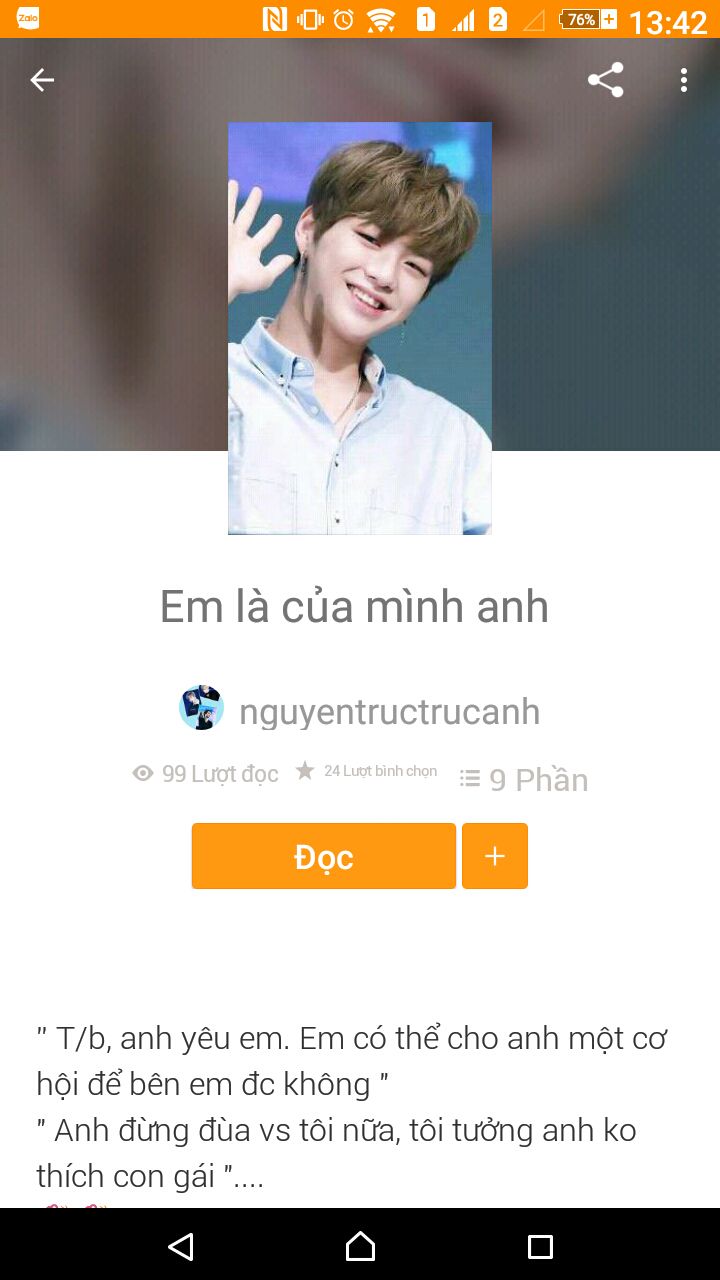Image resolution: width=720 pixels, height=1280 pixels.
Task: View the 9 Phần chapter list
Action: pyautogui.click(x=523, y=779)
